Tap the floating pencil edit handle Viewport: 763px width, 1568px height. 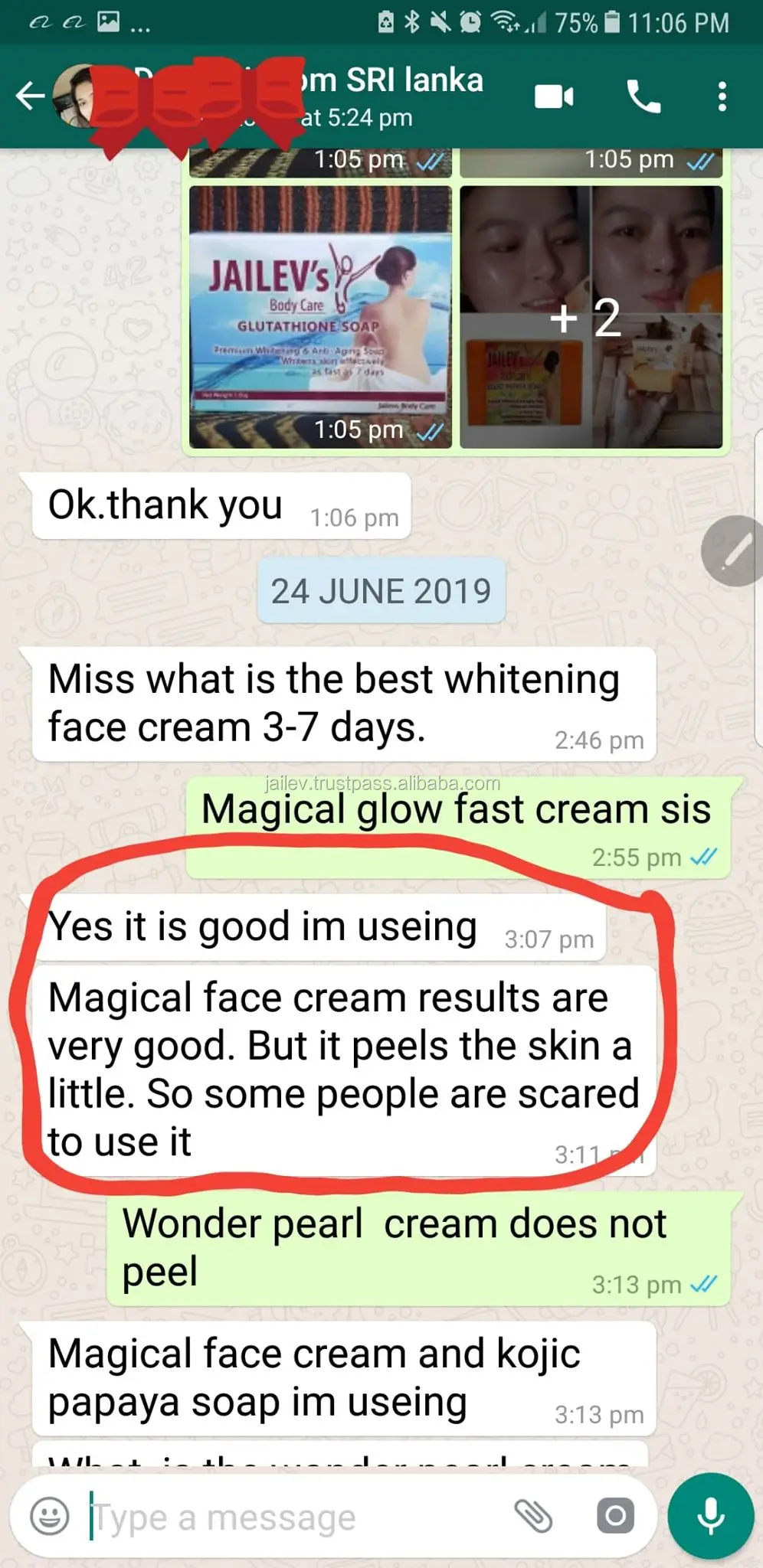tap(732, 551)
